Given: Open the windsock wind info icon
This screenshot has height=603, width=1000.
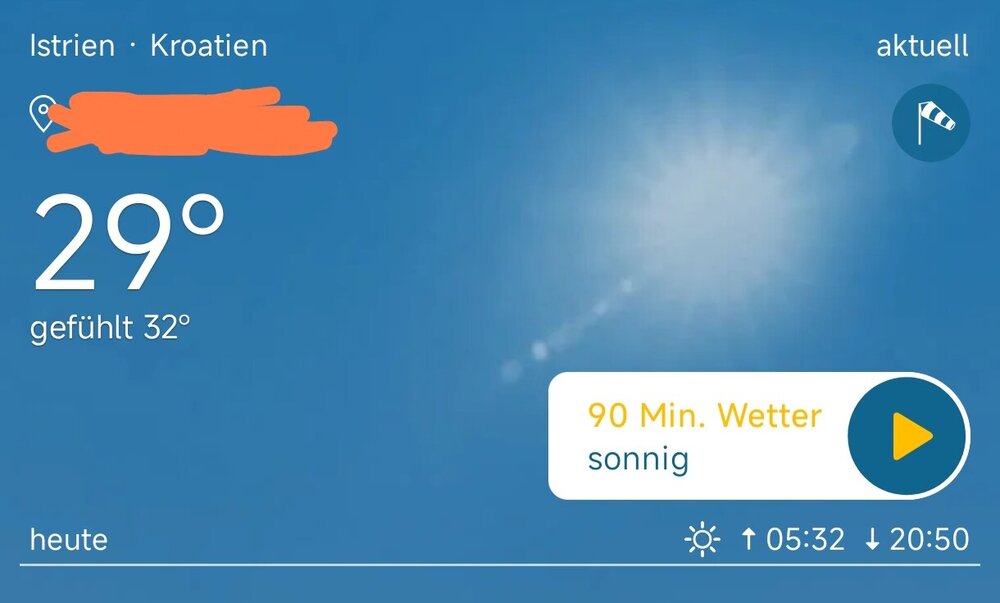Looking at the screenshot, I should tap(930, 122).
